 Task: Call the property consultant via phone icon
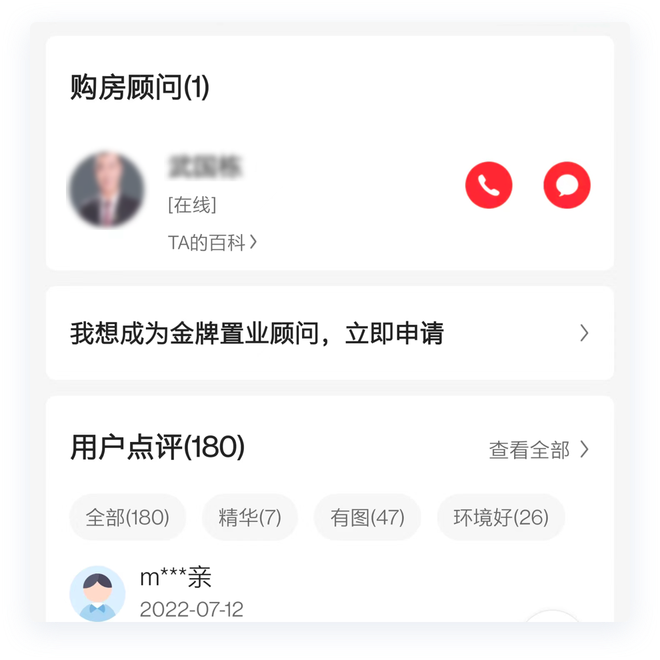(x=489, y=185)
